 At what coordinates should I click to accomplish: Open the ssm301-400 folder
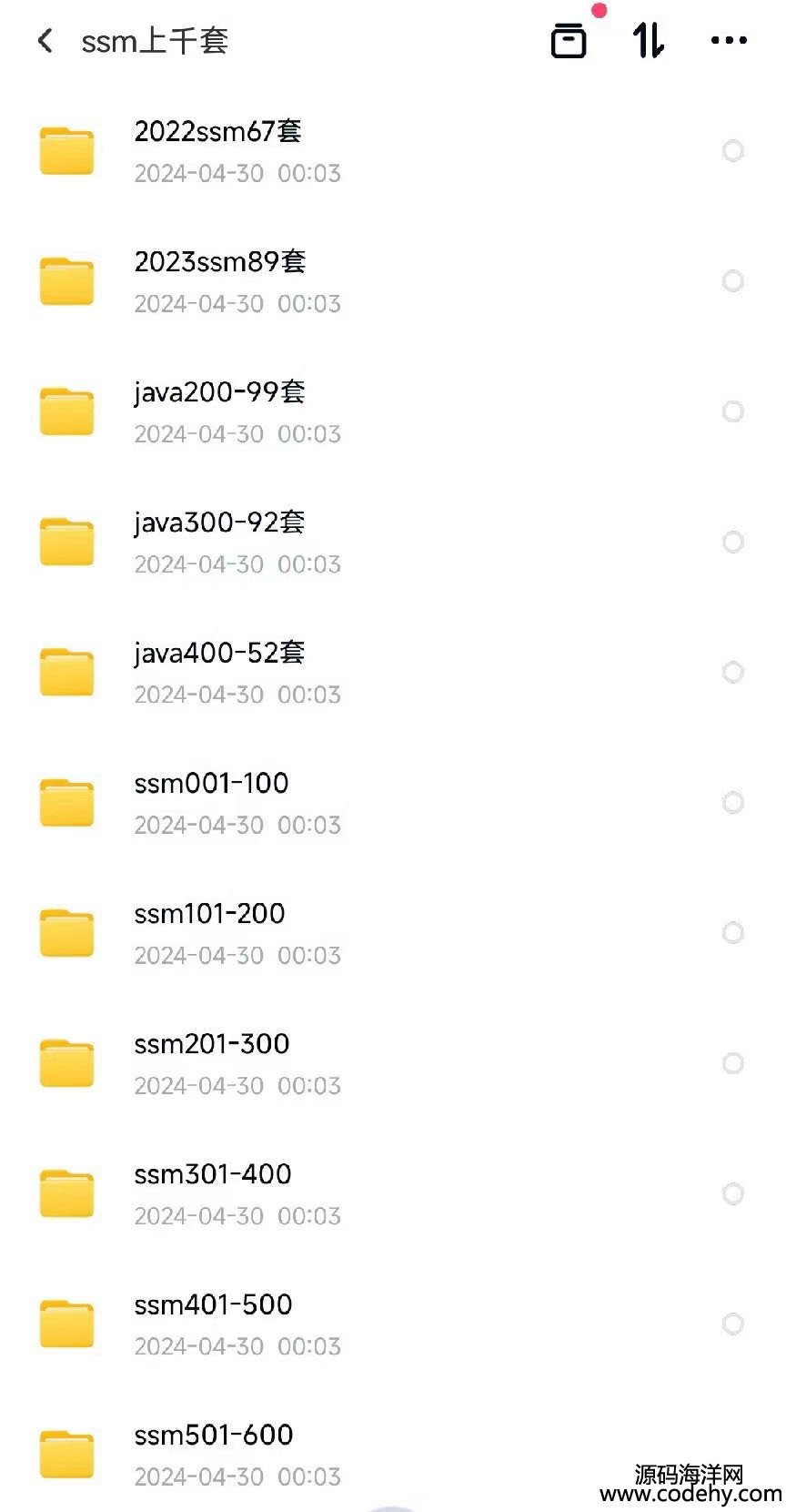tap(393, 1193)
